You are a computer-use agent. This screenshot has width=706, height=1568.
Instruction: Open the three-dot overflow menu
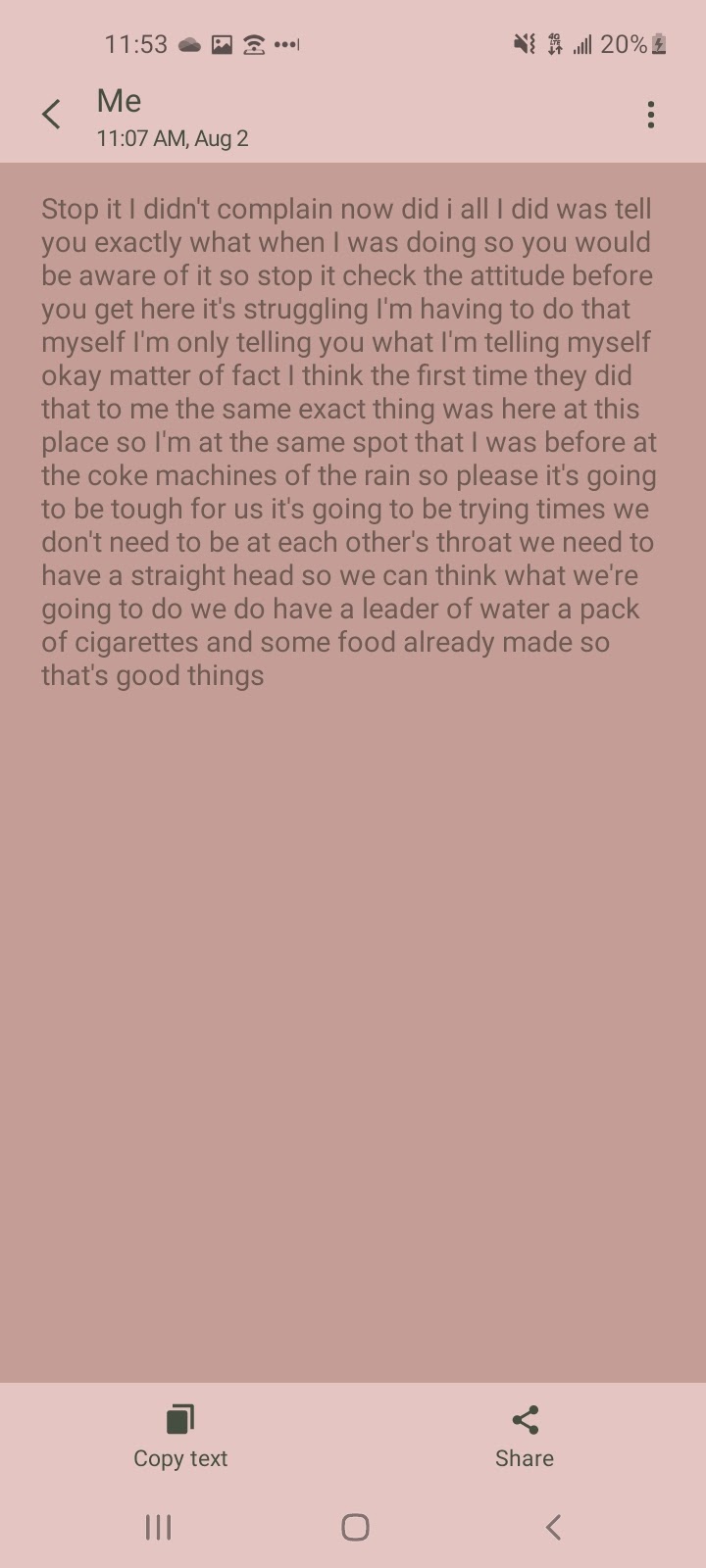tap(650, 115)
